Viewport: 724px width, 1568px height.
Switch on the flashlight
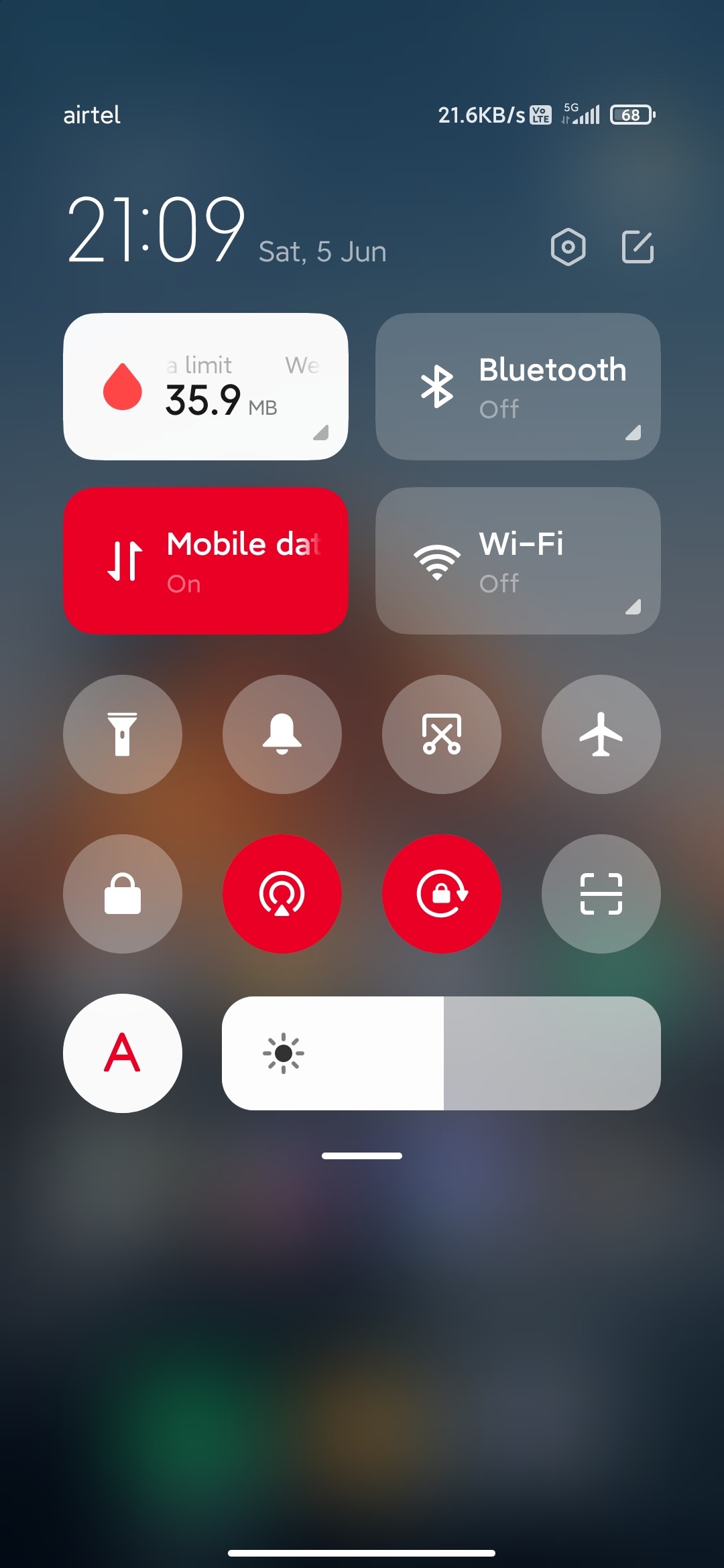[123, 734]
